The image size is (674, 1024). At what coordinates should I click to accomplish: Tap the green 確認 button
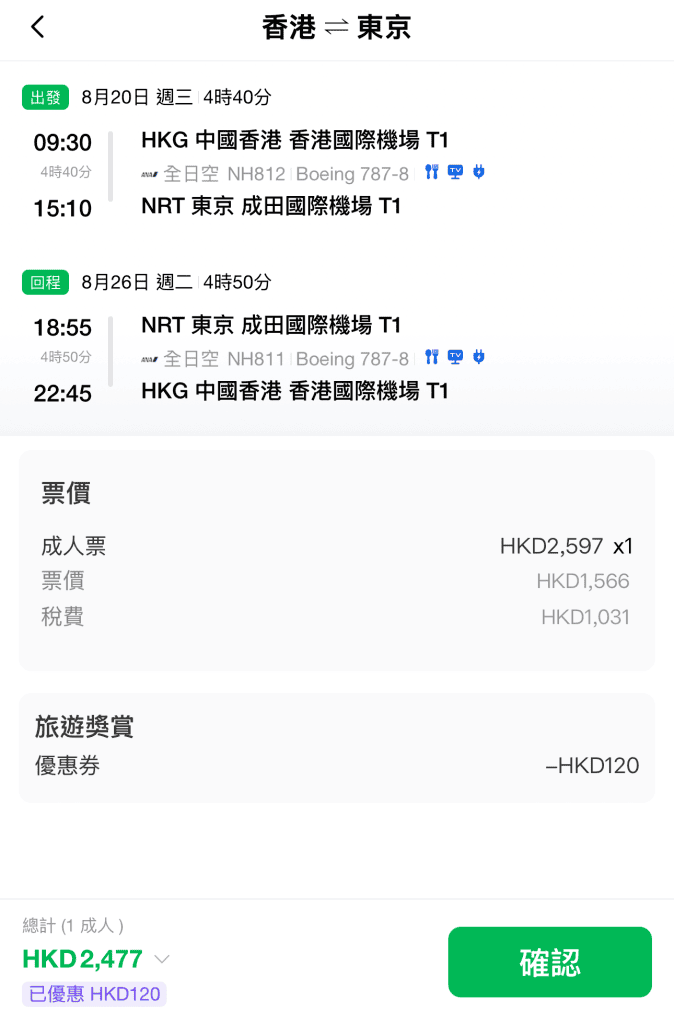pyautogui.click(x=549, y=962)
